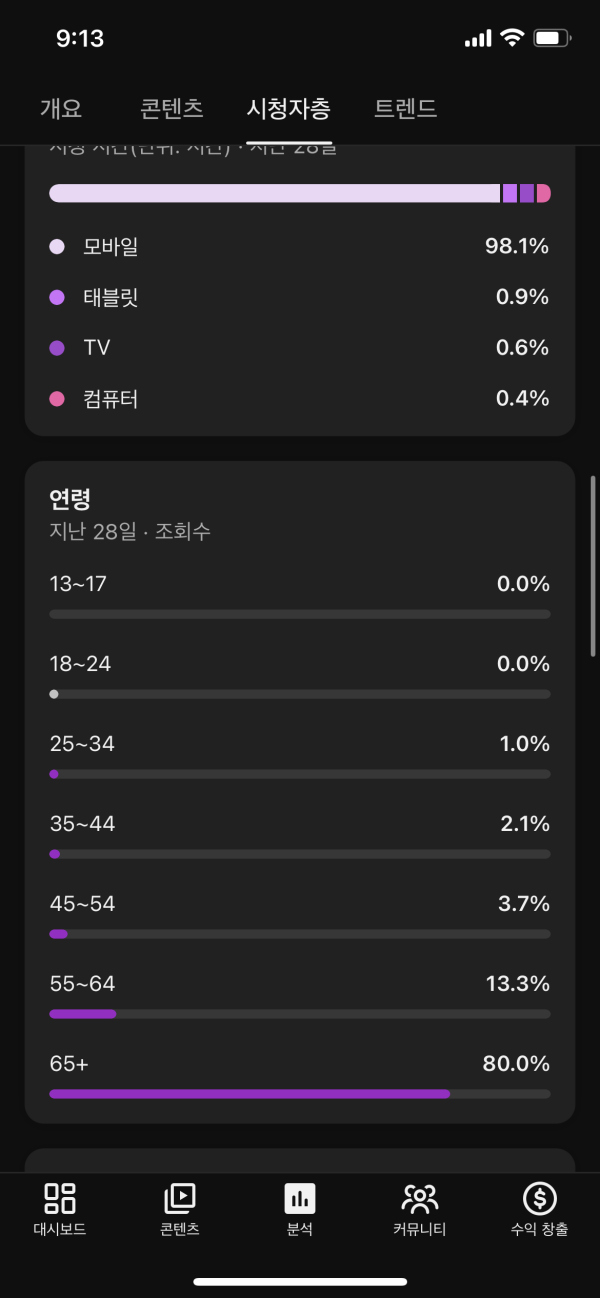The width and height of the screenshot is (600, 1298).
Task: Open the 커뮤니티 section
Action: click(x=420, y=1210)
